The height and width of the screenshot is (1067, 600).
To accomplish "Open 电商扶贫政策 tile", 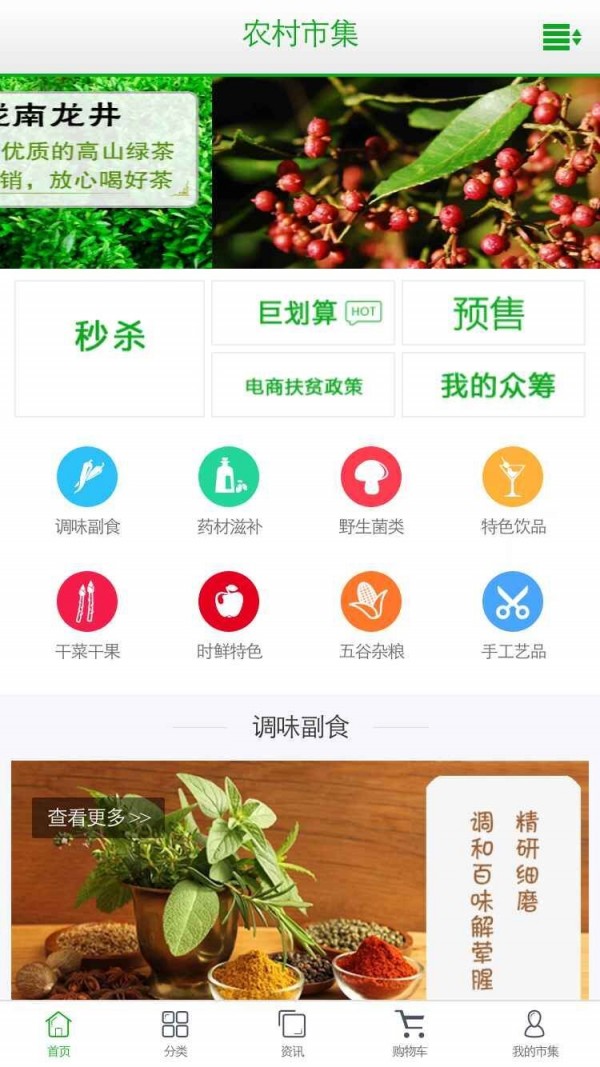I will [303, 385].
